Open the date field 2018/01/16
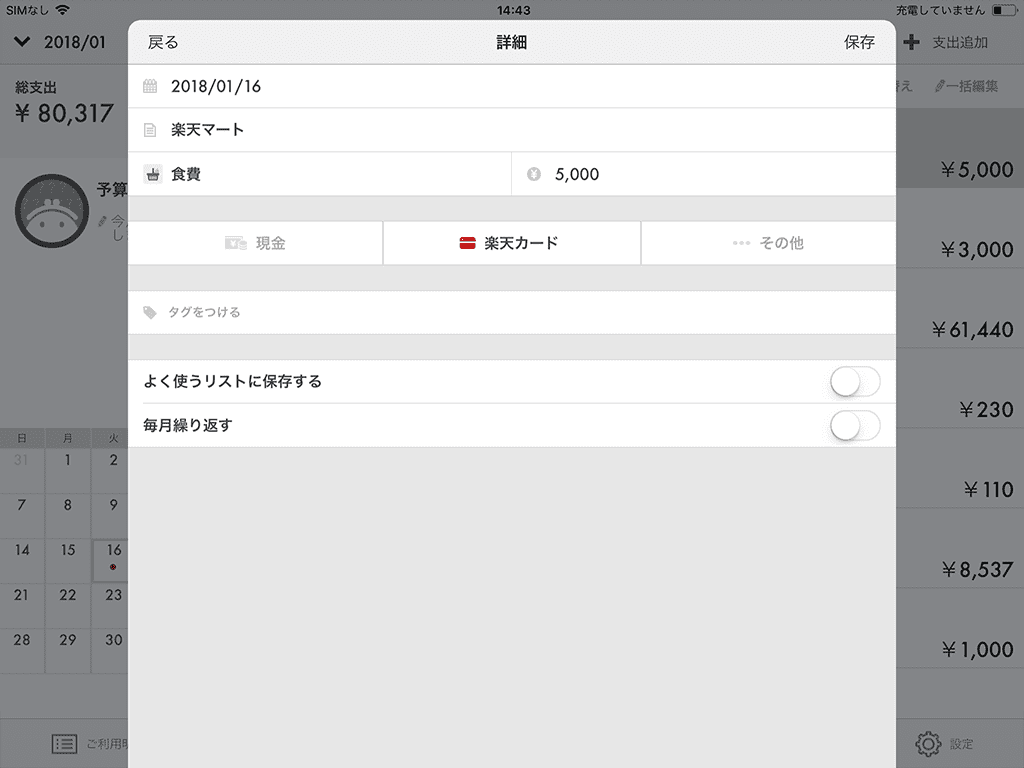The height and width of the screenshot is (768, 1024). (216, 86)
